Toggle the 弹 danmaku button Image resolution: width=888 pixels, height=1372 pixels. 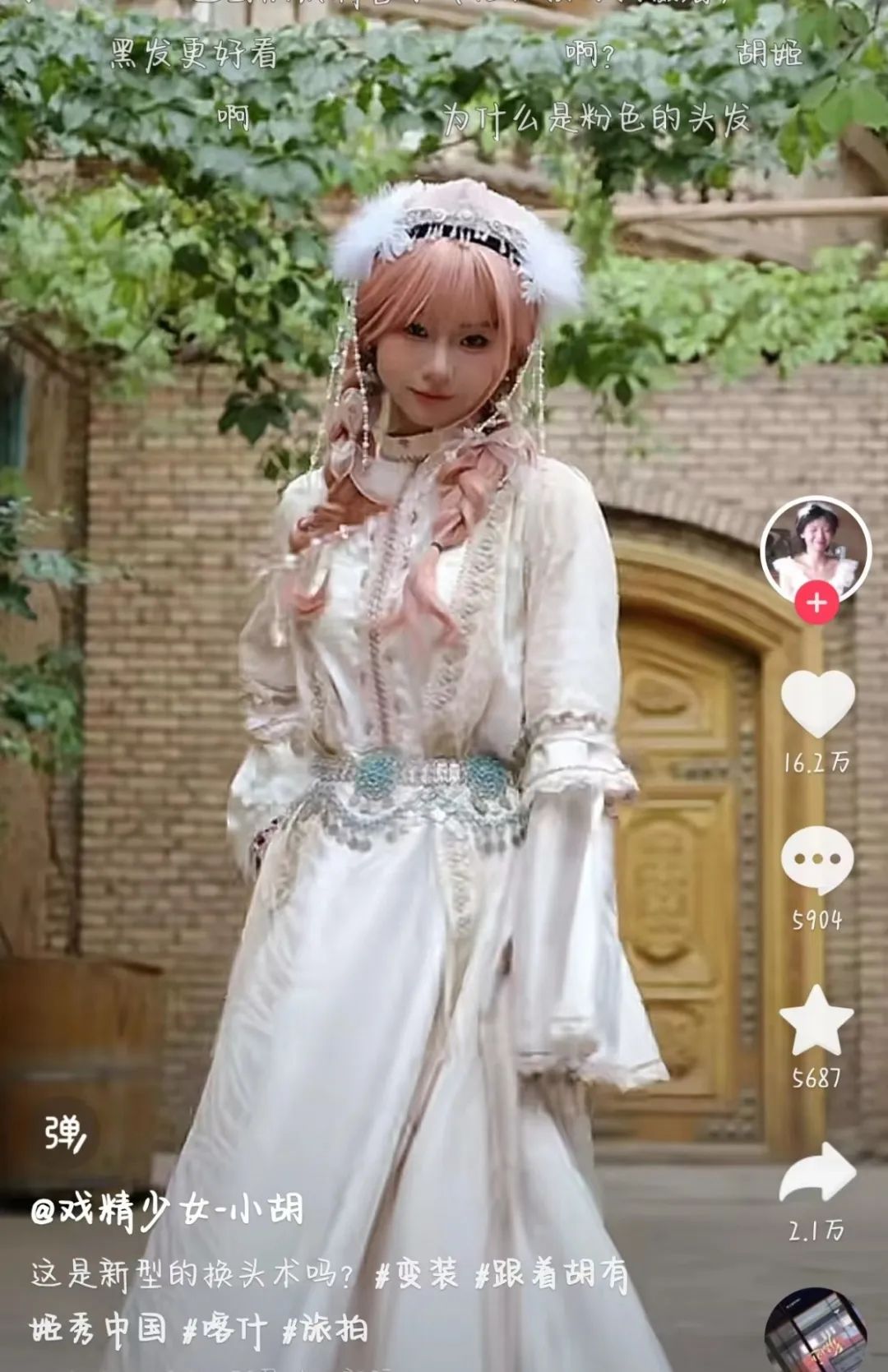tap(65, 1134)
